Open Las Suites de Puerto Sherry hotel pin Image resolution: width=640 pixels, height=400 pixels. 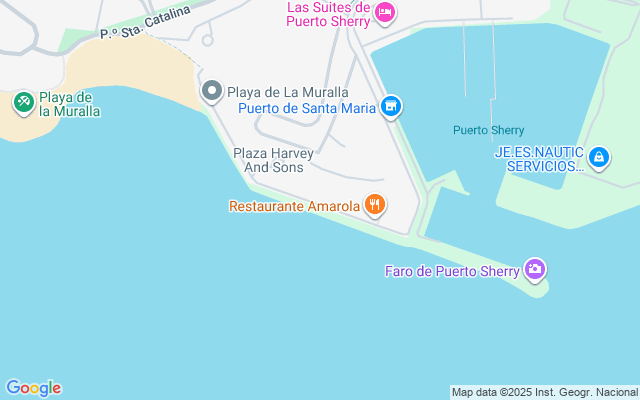coord(385,12)
